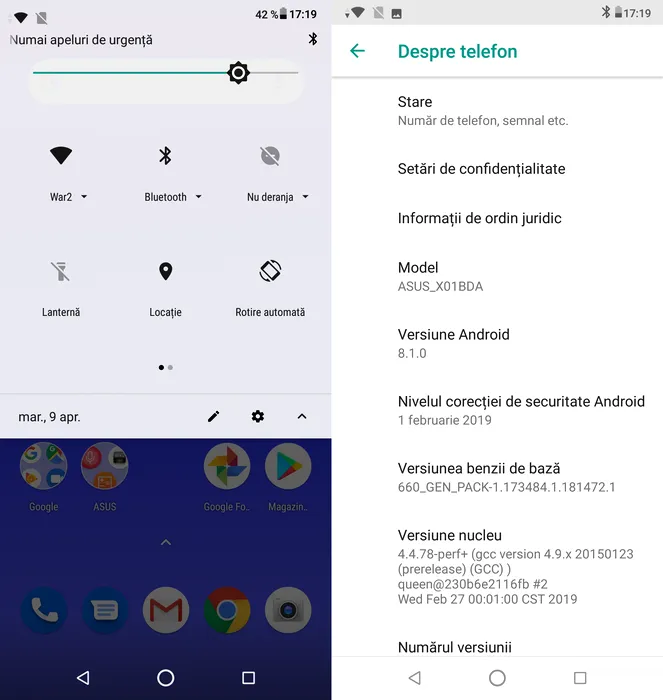Open Setări de confidențialitate
The image size is (663, 700).
pos(497,169)
